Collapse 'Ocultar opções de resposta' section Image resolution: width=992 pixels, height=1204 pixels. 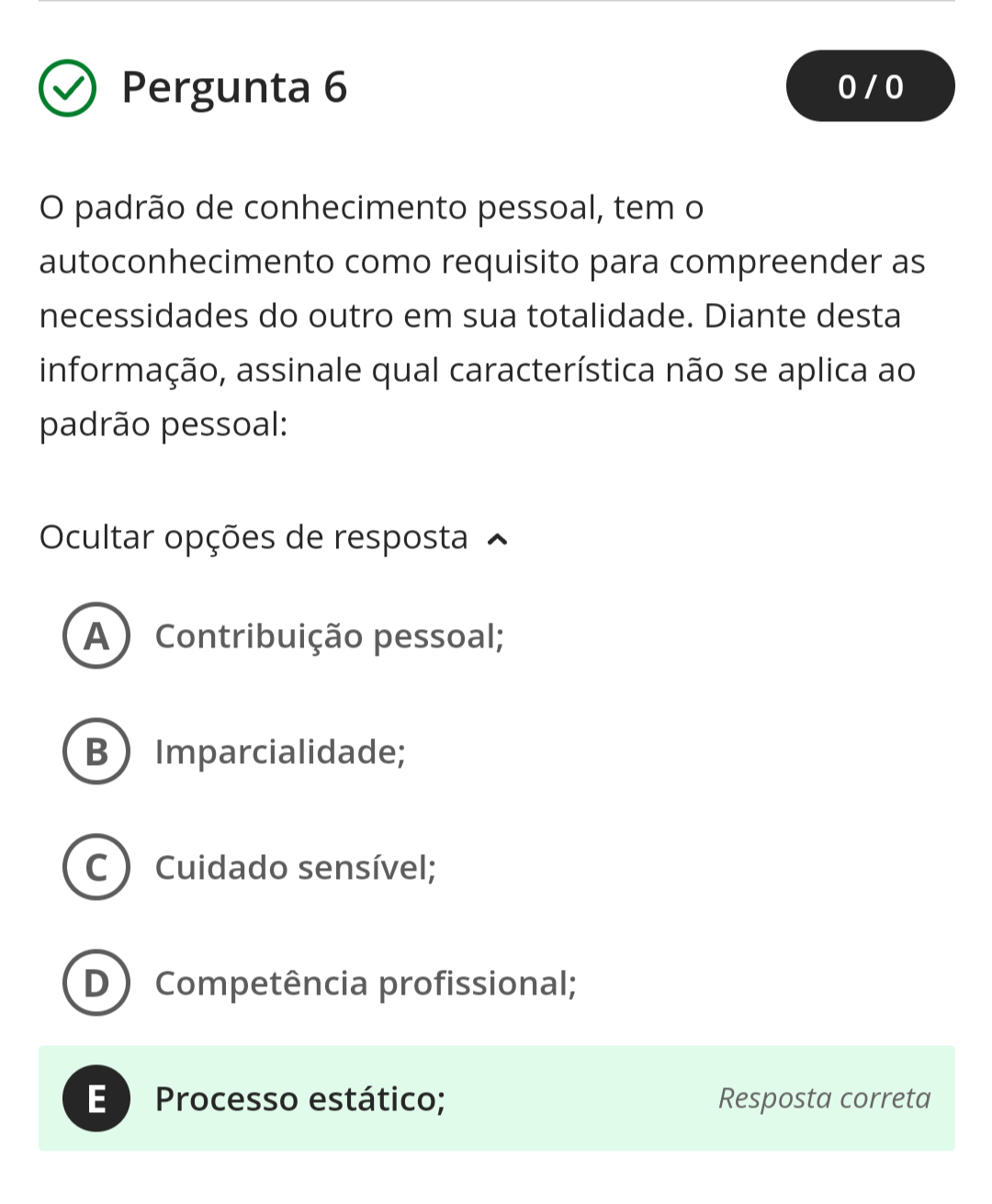(273, 537)
